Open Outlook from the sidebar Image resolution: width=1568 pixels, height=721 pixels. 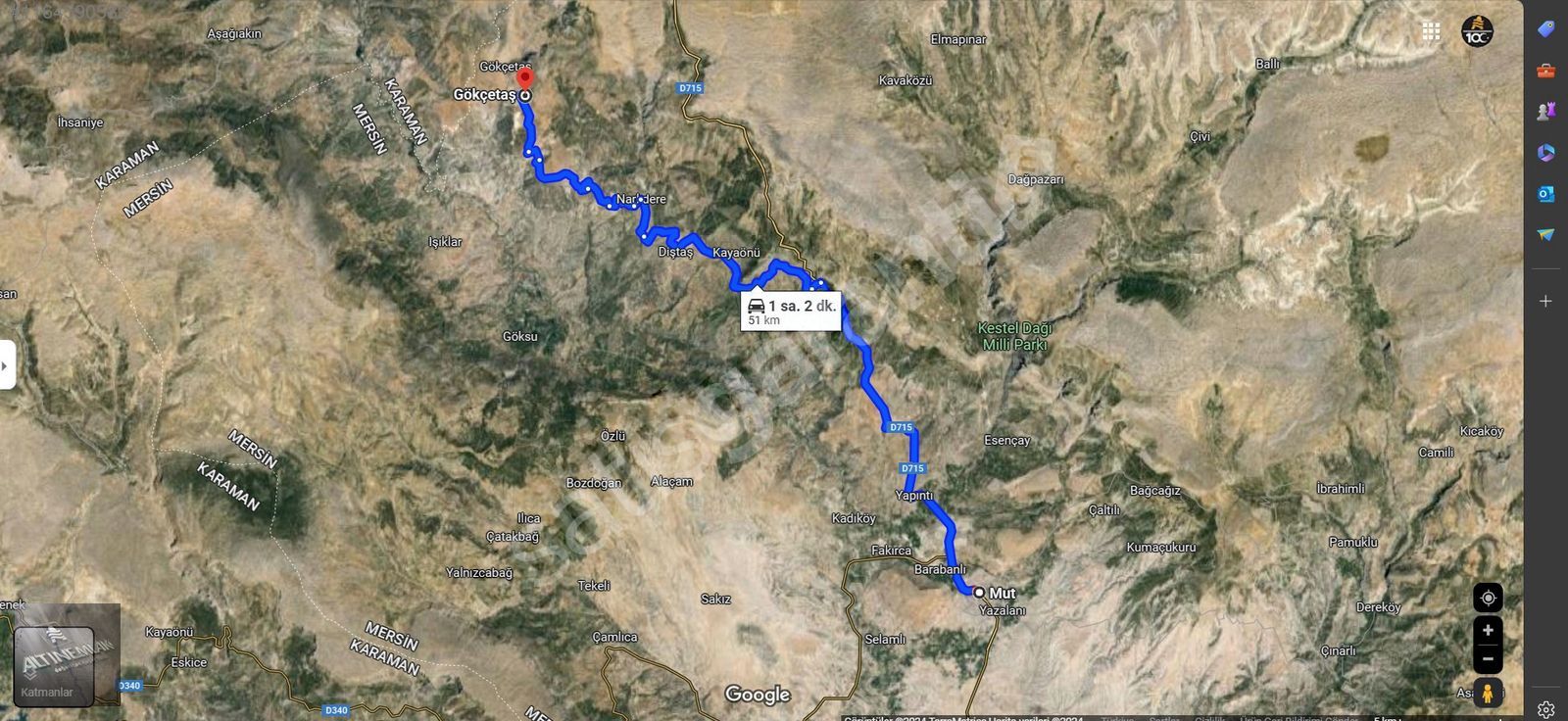coord(1545,194)
